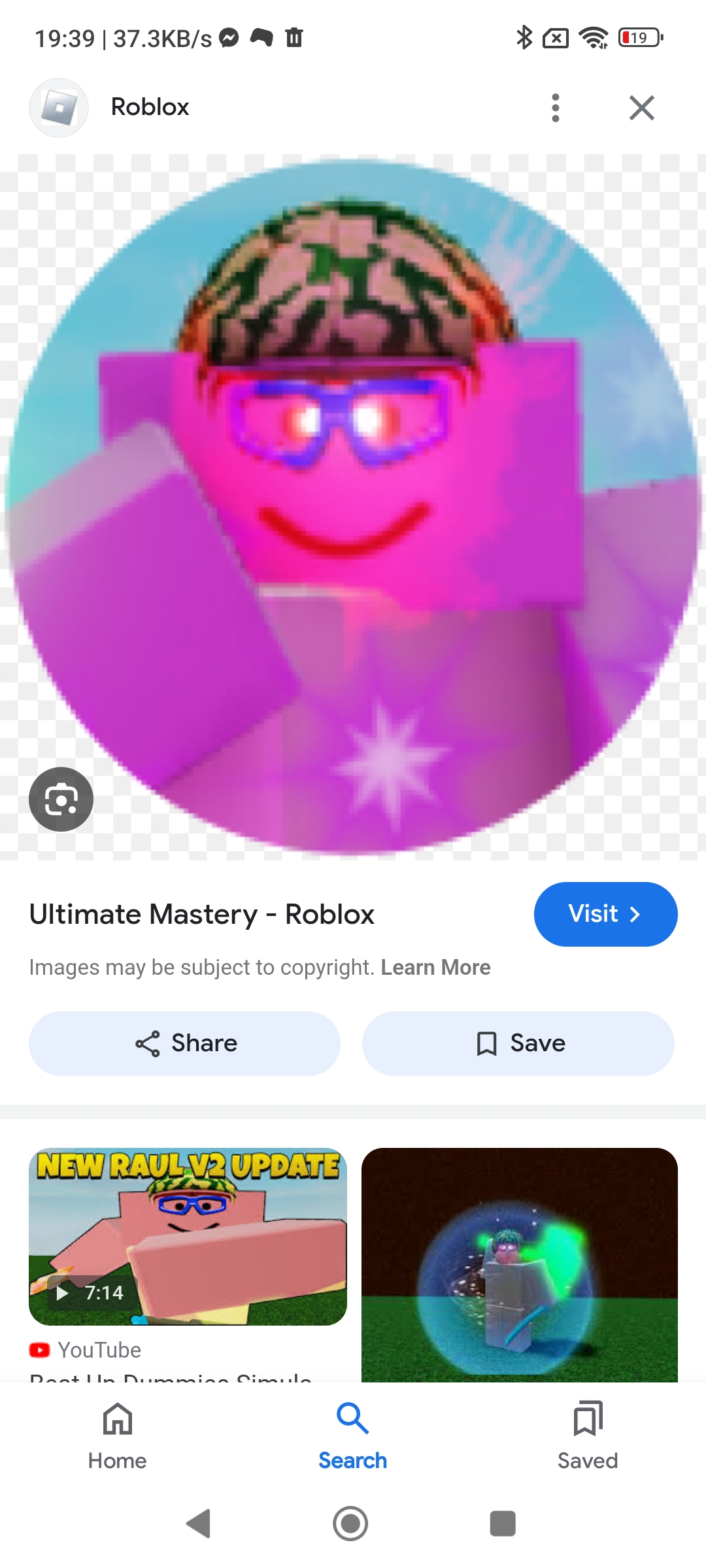
Task: Open the three-dot overflow menu
Action: coord(555,108)
